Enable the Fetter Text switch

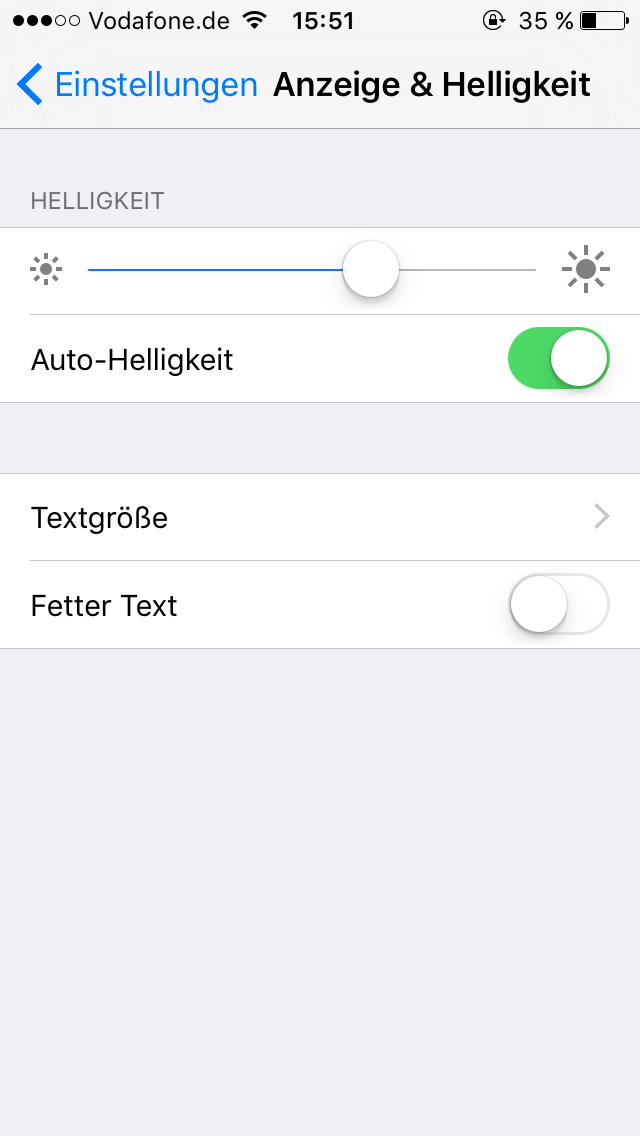pyautogui.click(x=558, y=605)
